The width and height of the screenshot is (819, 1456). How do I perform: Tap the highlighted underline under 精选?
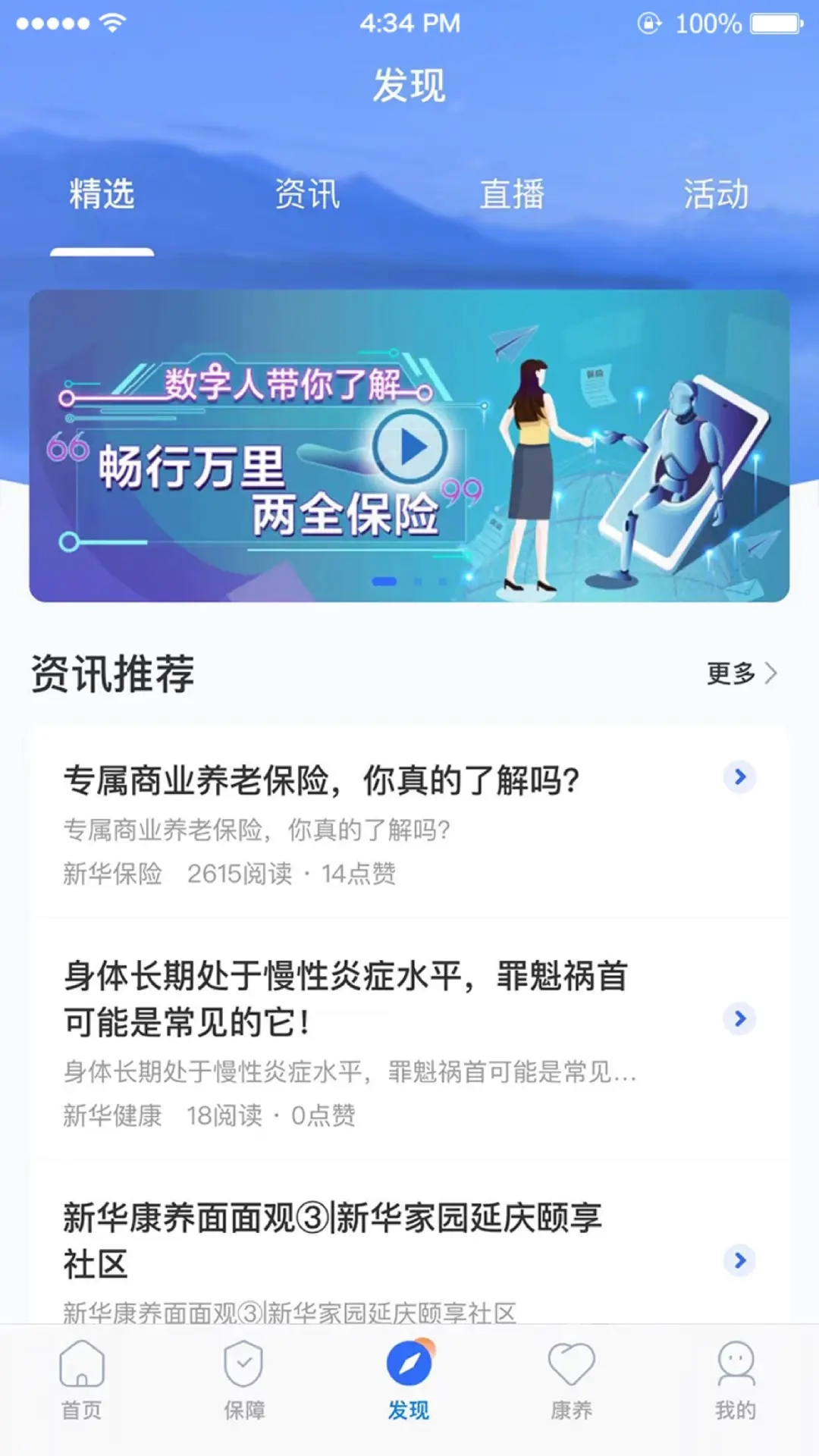point(103,249)
